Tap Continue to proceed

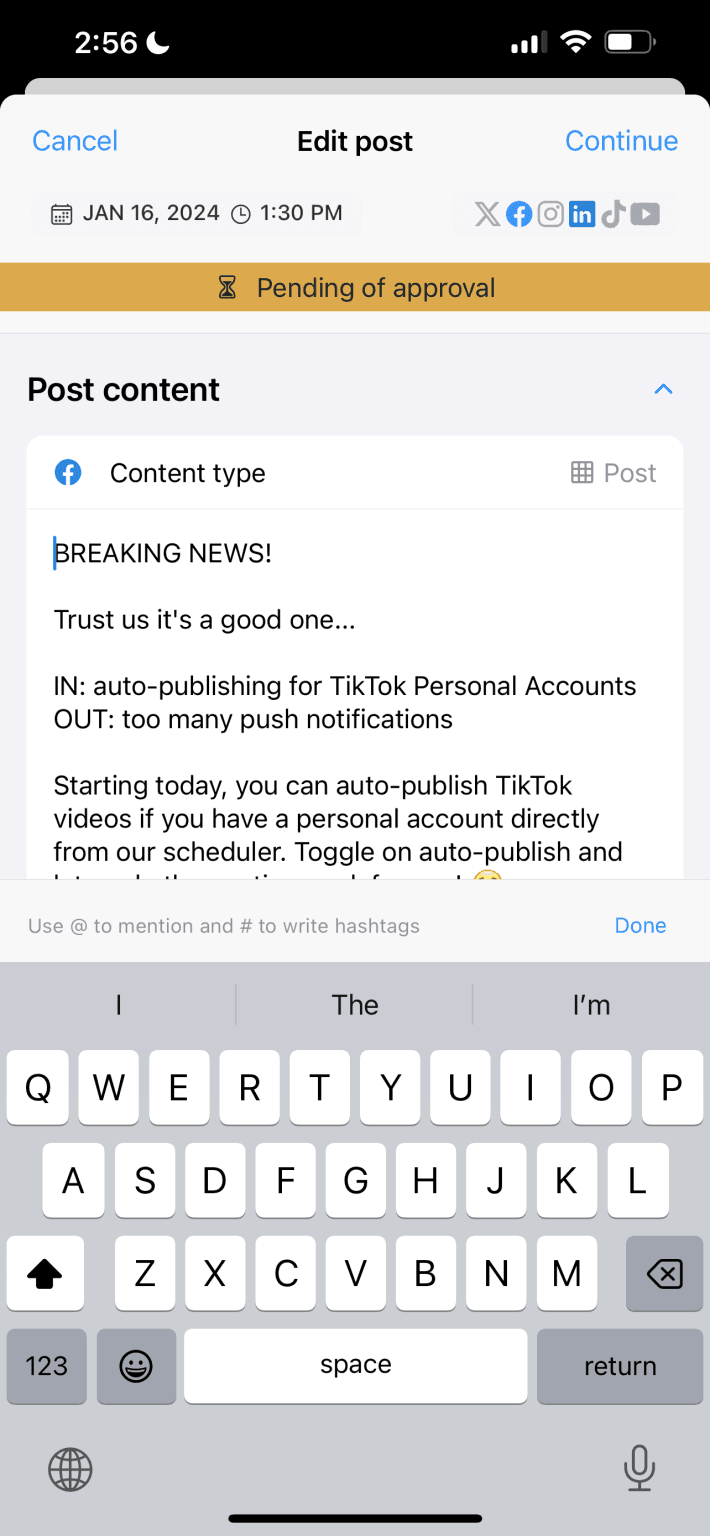point(621,141)
